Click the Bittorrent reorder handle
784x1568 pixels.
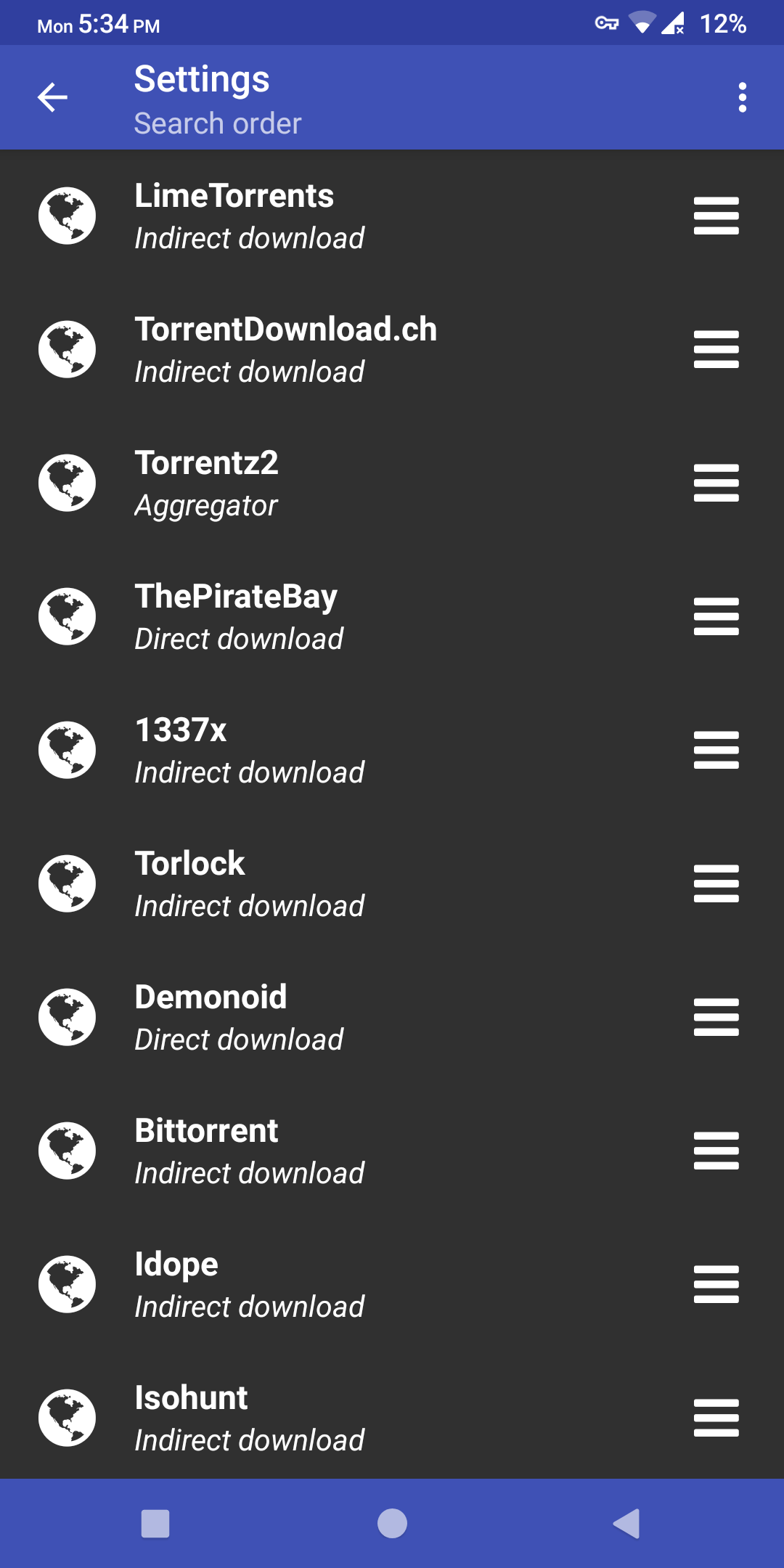pyautogui.click(x=716, y=1150)
